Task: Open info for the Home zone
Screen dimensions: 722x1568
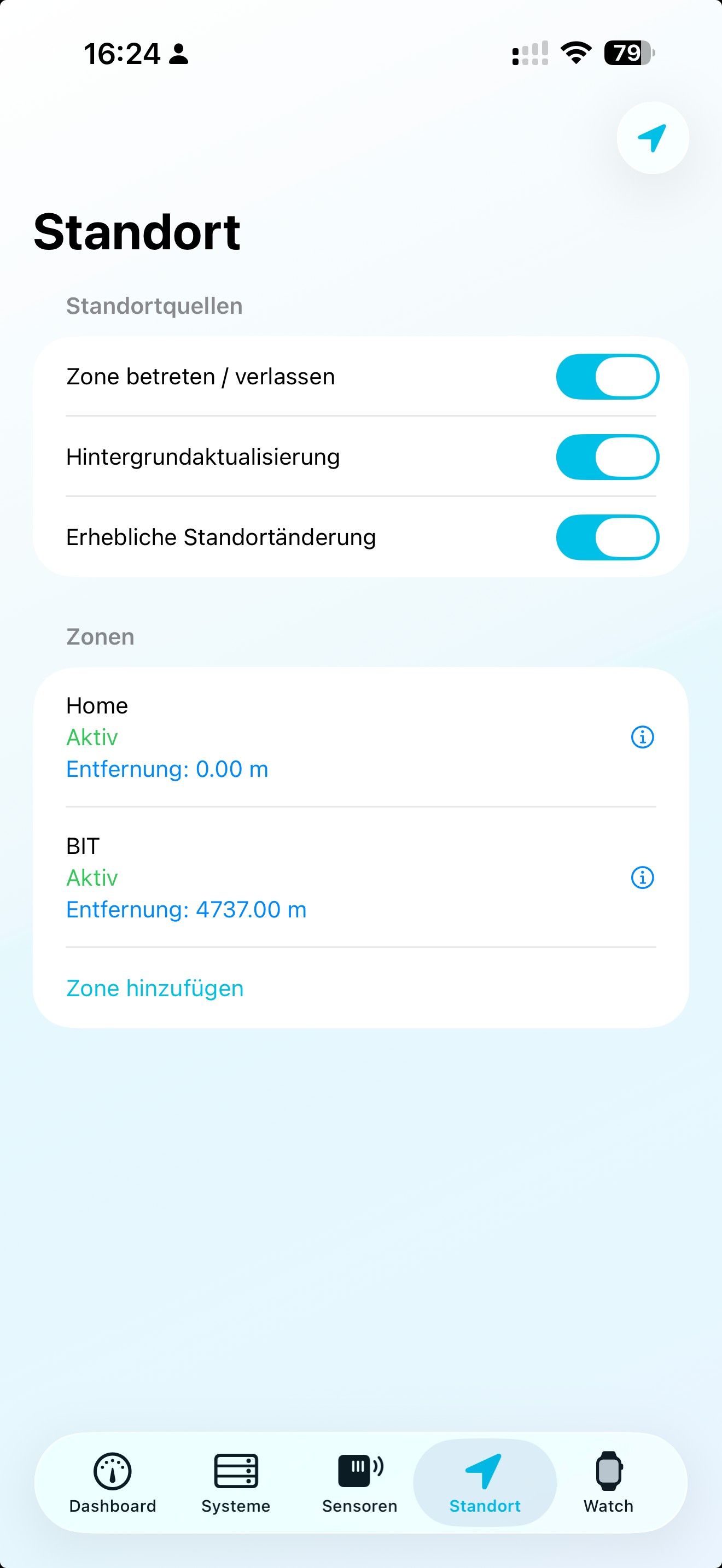Action: point(642,737)
